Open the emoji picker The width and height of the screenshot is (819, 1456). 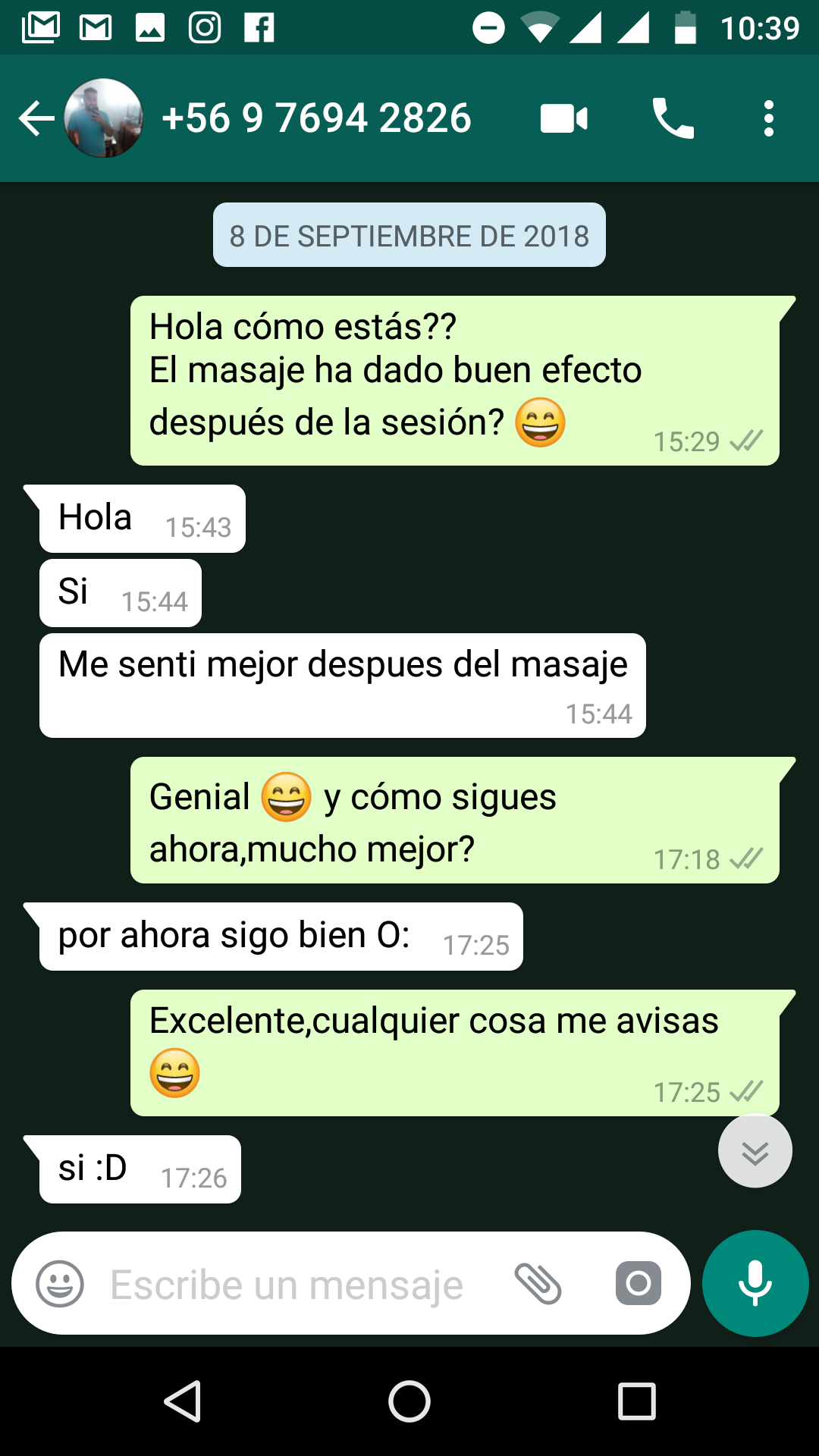click(60, 1284)
